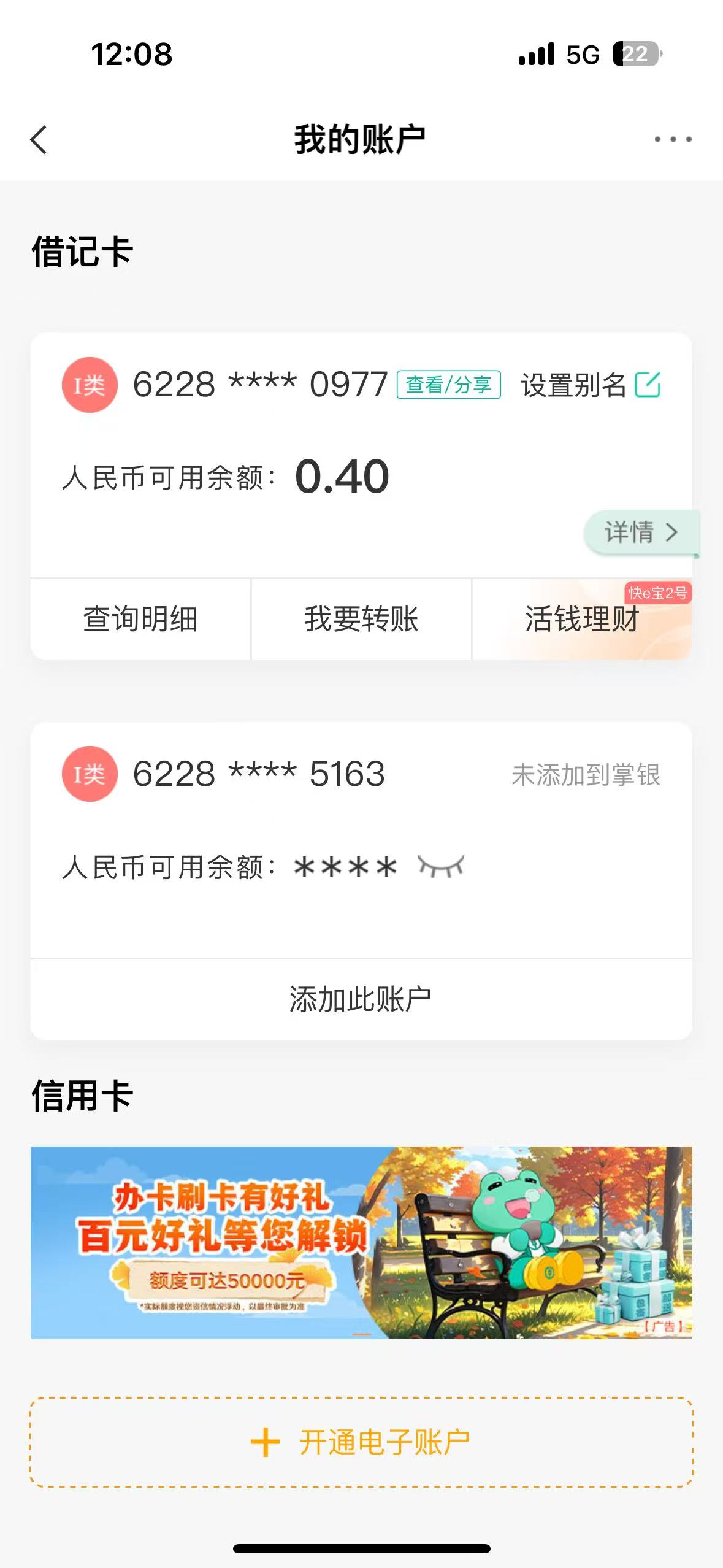Open the three-dot overflow menu
Image resolution: width=723 pixels, height=1568 pixels.
[672, 140]
